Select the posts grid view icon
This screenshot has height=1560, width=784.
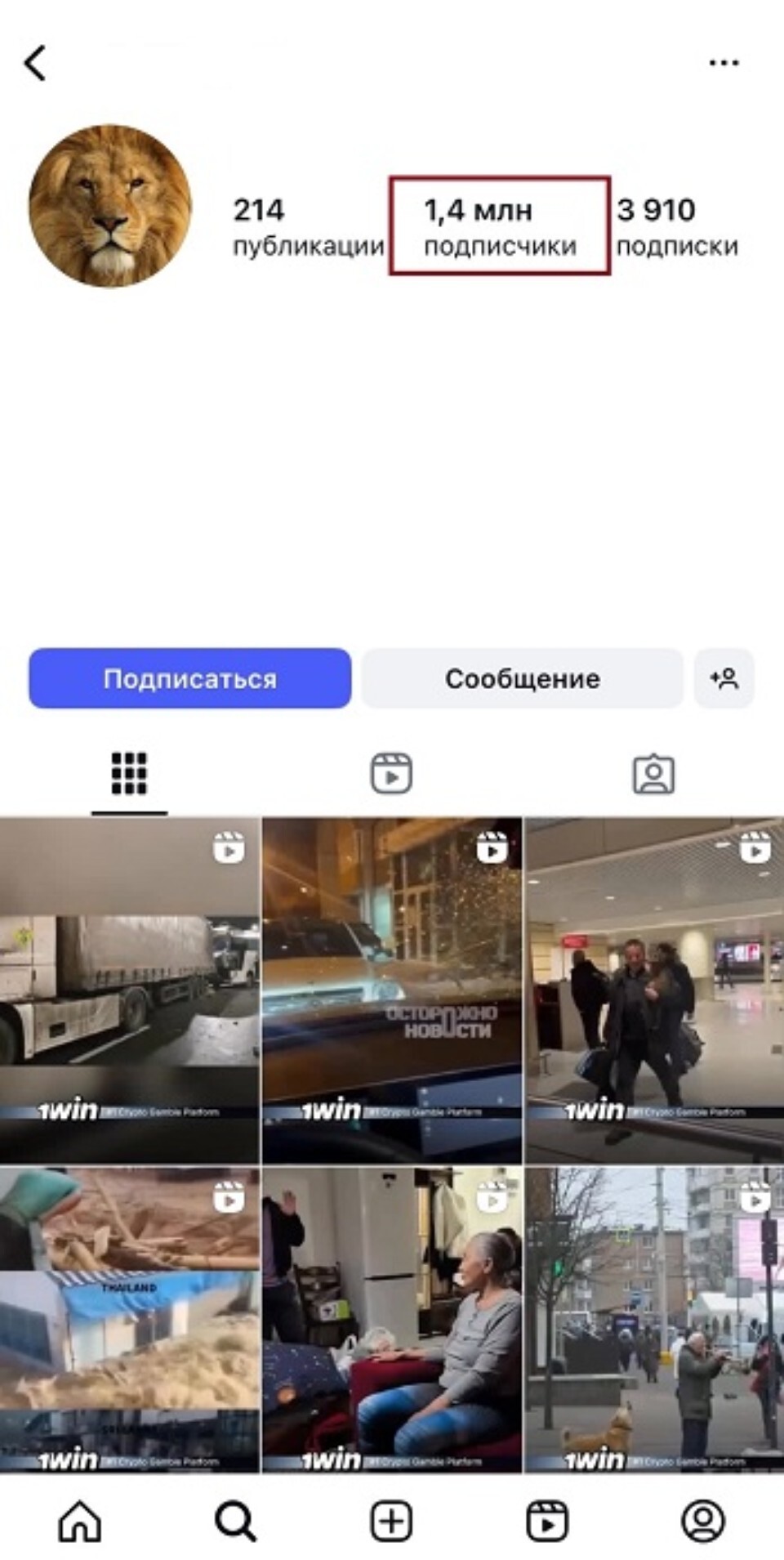[128, 773]
